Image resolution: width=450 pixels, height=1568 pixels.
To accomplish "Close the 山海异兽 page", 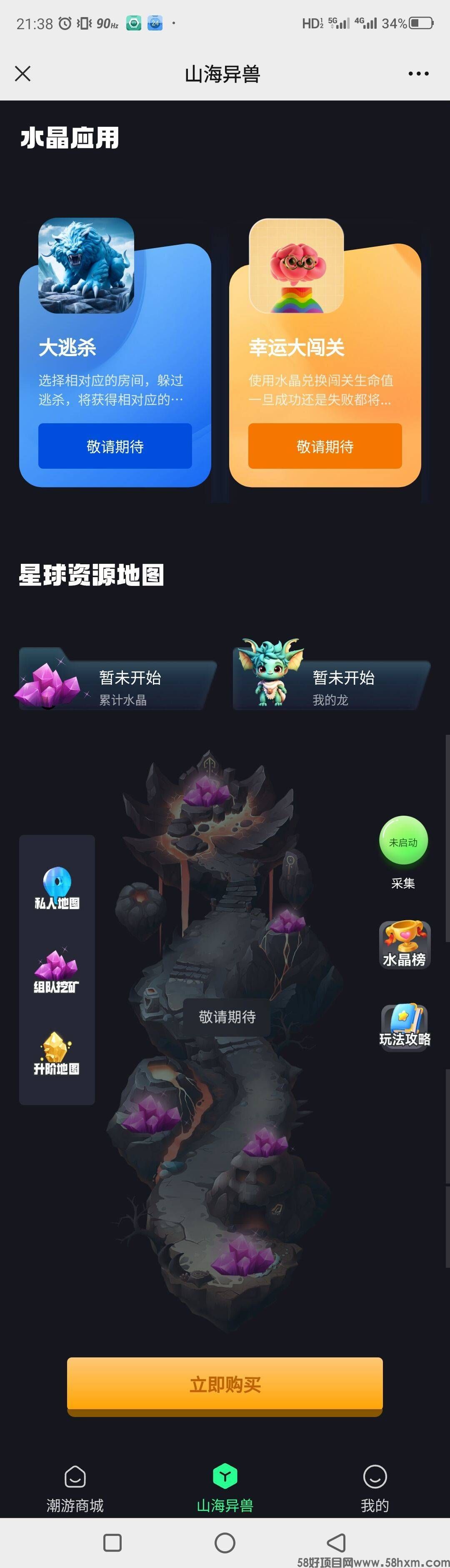I will [x=22, y=74].
